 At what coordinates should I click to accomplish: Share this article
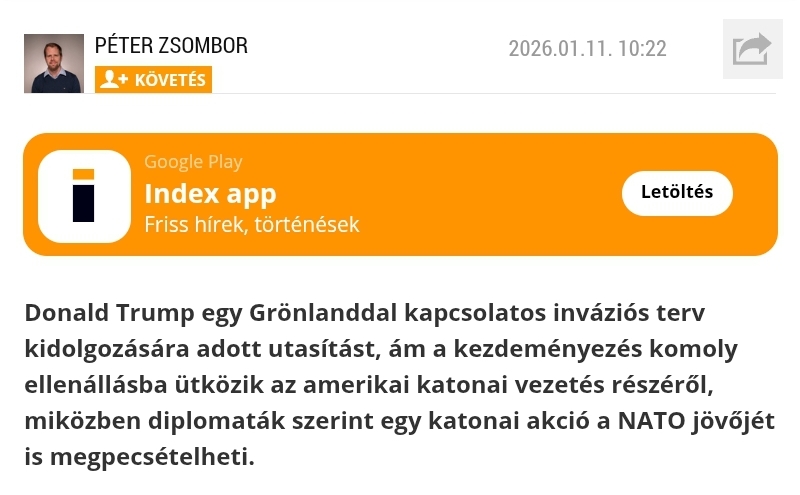coord(752,49)
